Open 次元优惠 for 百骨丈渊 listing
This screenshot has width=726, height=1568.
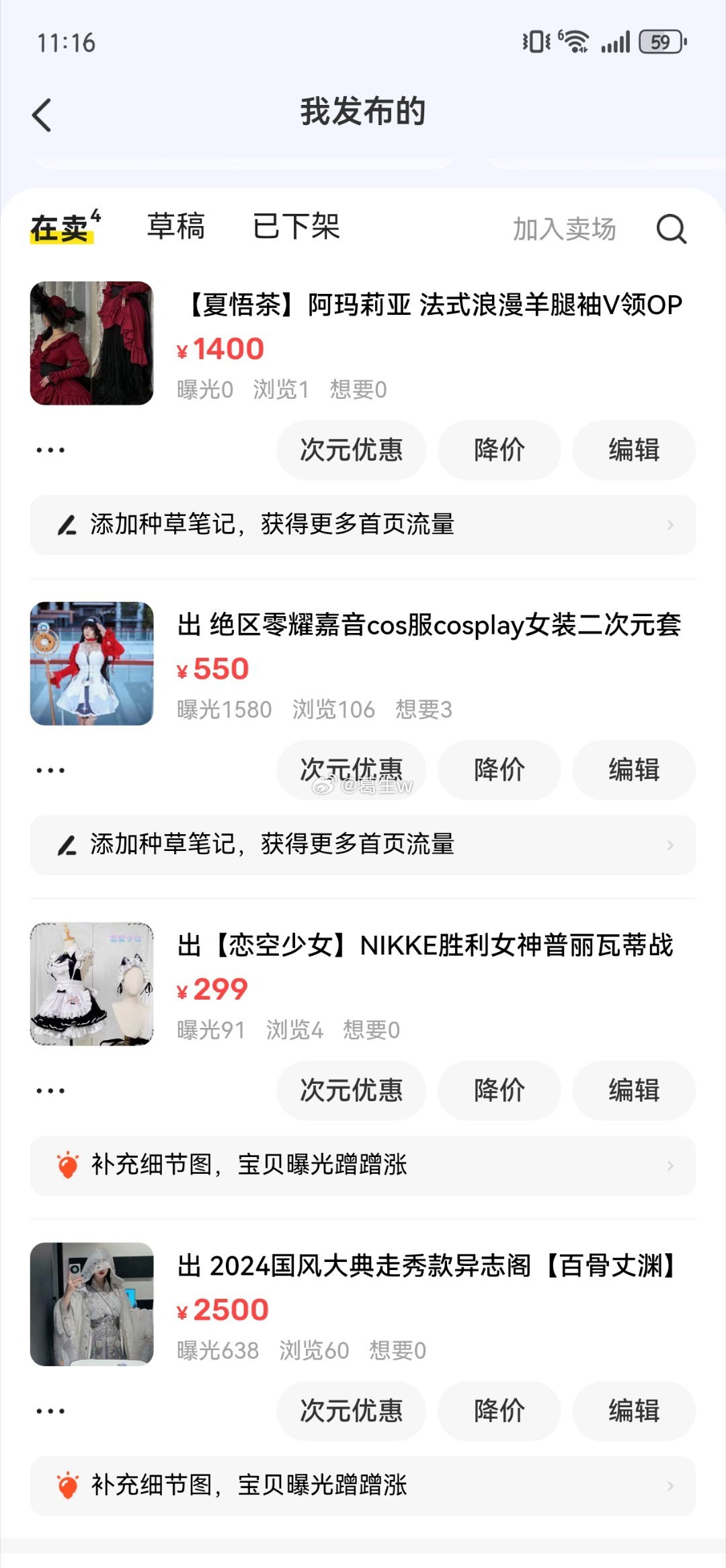coord(351,1411)
